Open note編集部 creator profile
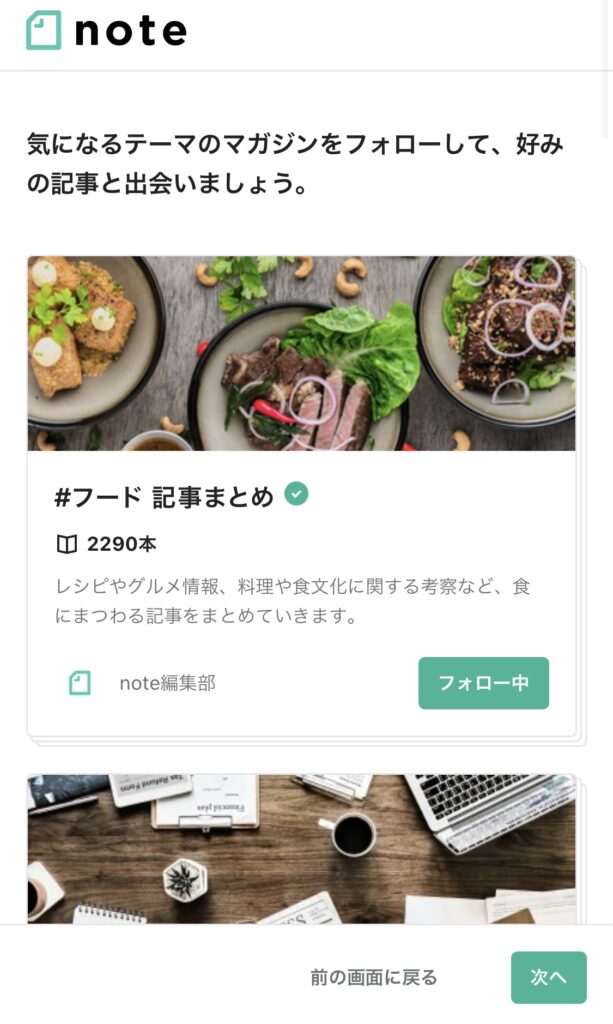This screenshot has height=1024, width=613. [166, 683]
